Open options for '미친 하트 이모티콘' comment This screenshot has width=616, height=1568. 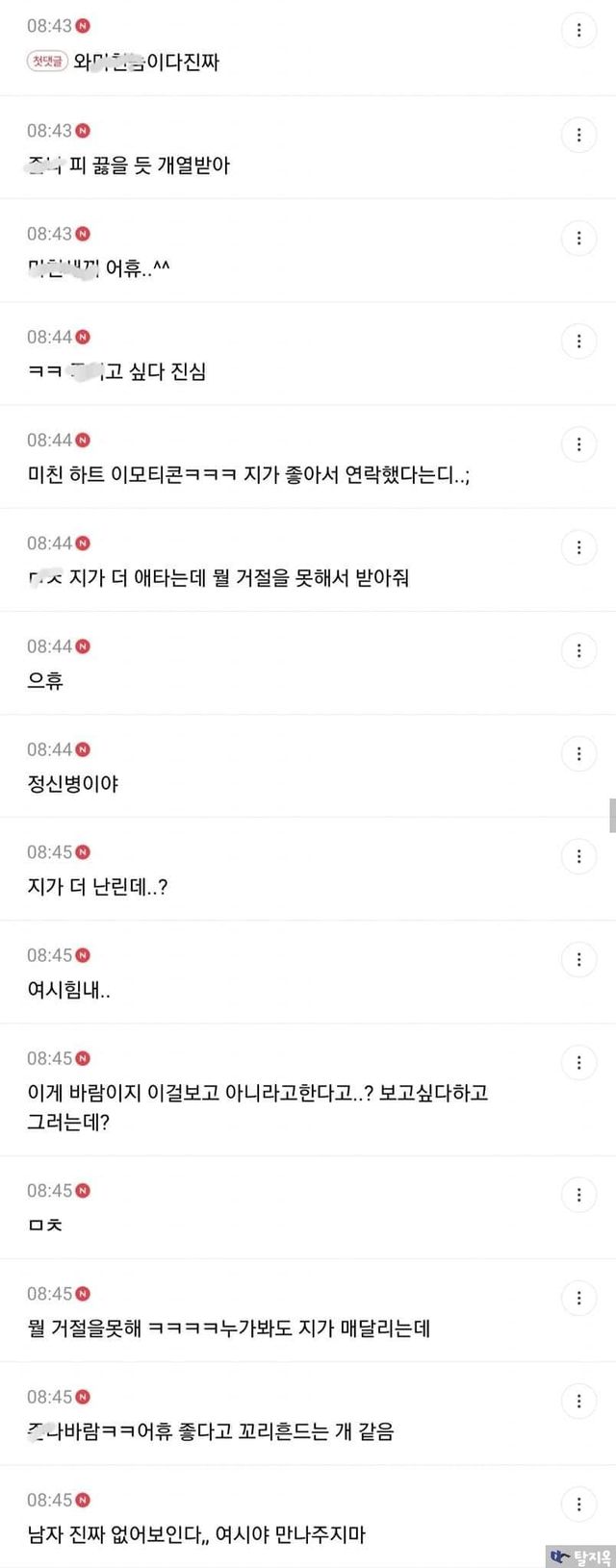click(x=578, y=444)
